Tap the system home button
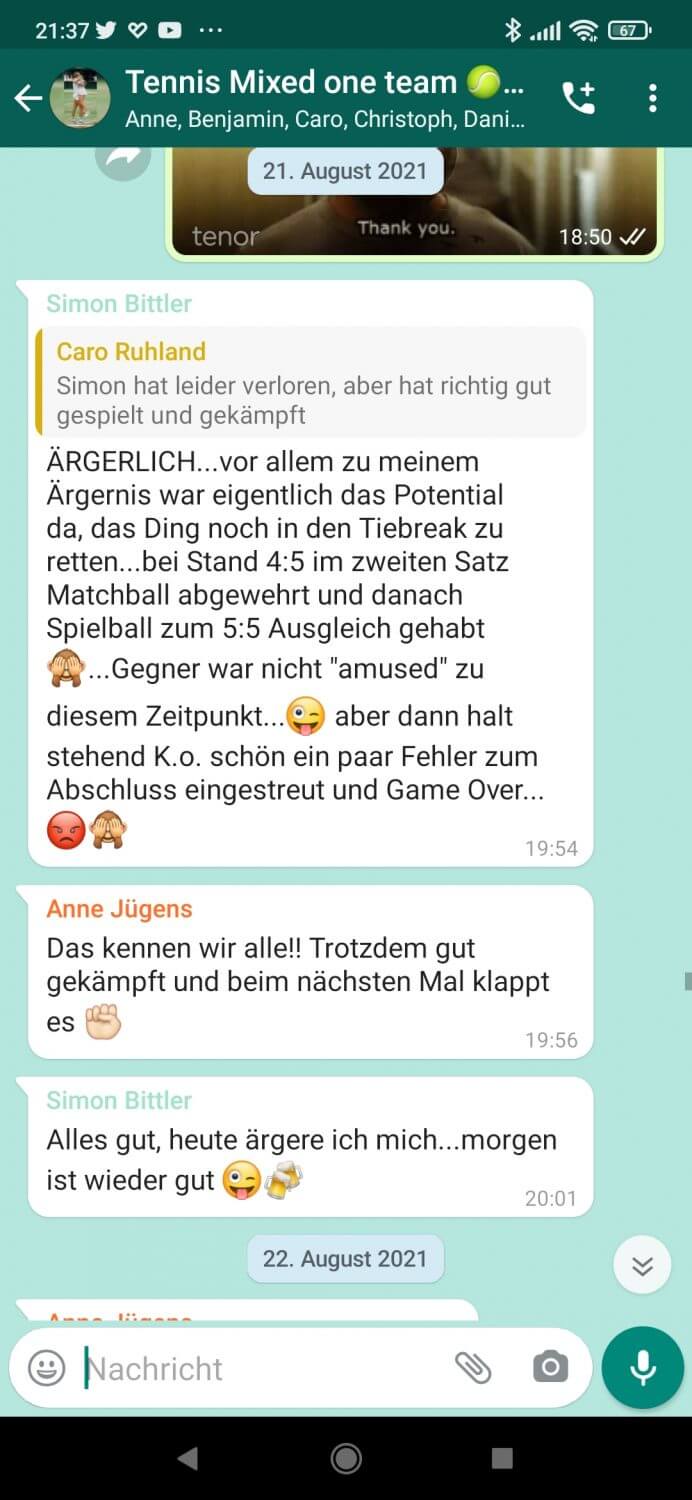Screen dimensions: 692x1500 pyautogui.click(x=346, y=1458)
